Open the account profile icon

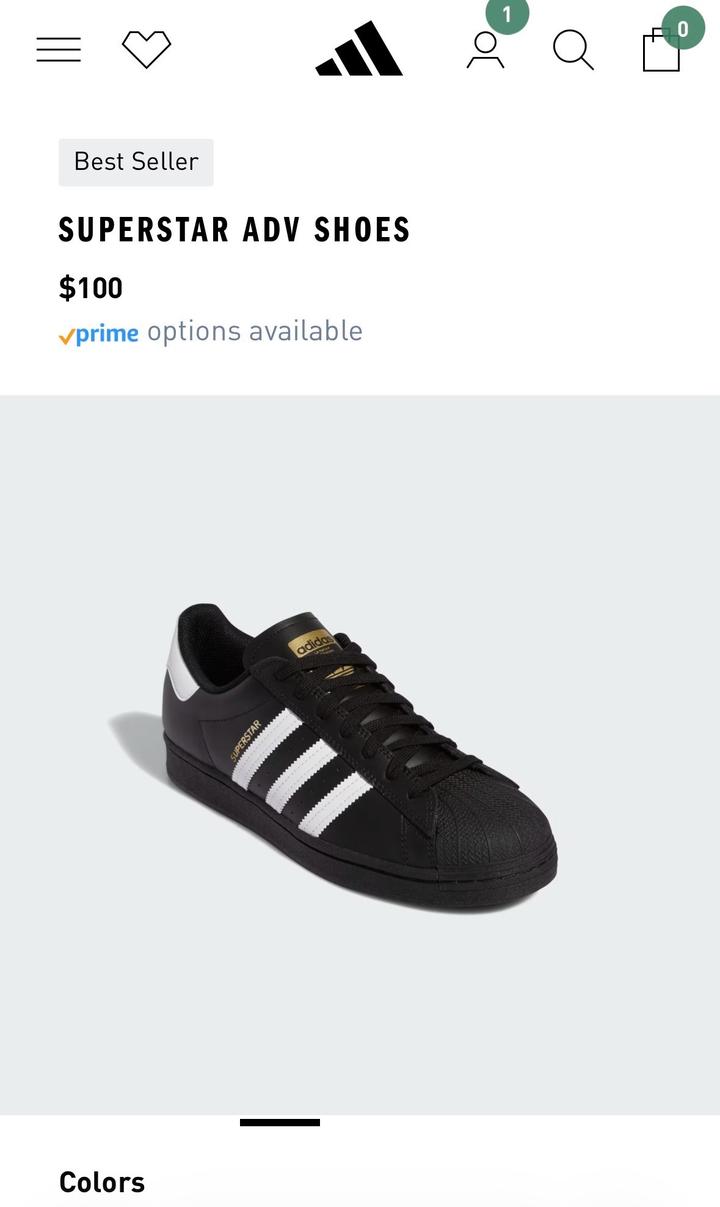486,49
